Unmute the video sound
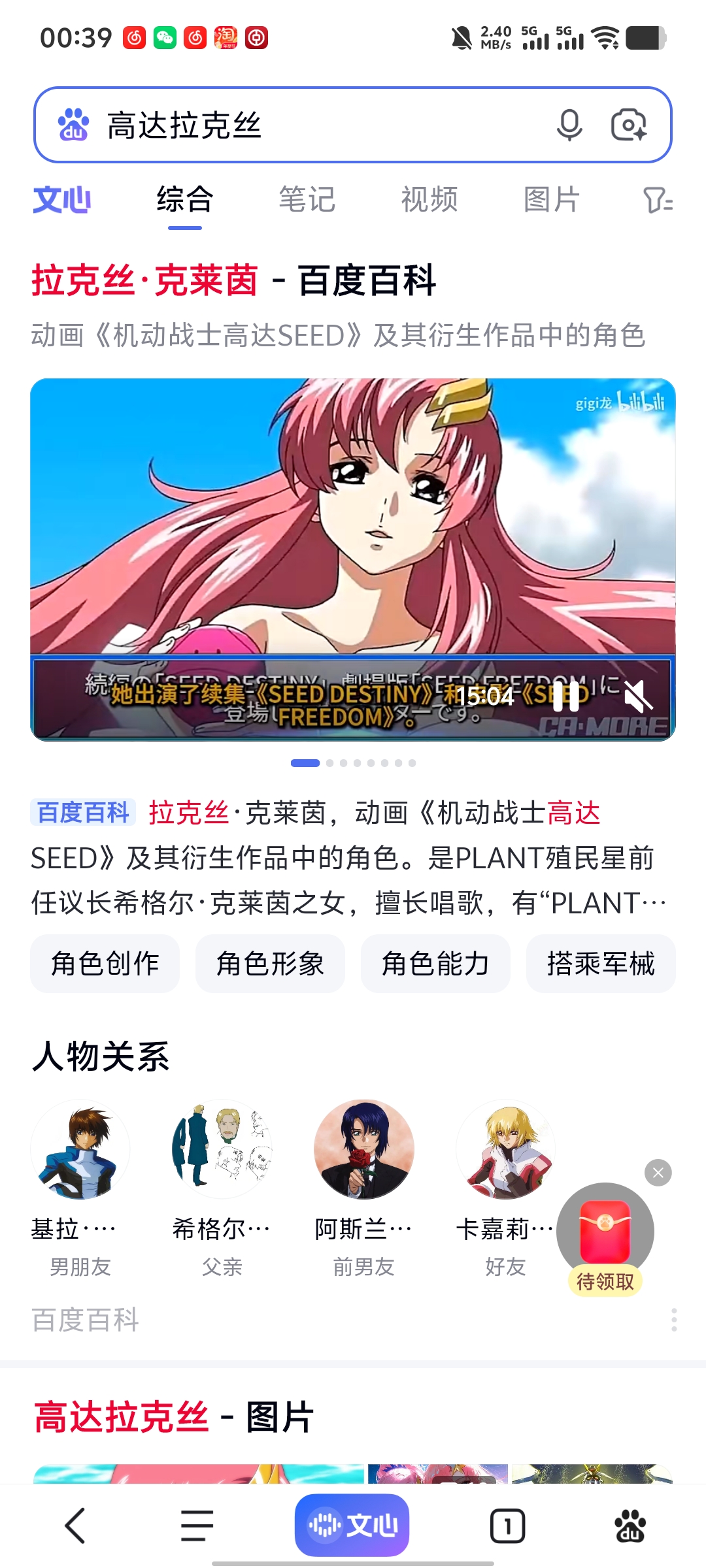Viewport: 706px width, 1568px height. click(x=637, y=696)
